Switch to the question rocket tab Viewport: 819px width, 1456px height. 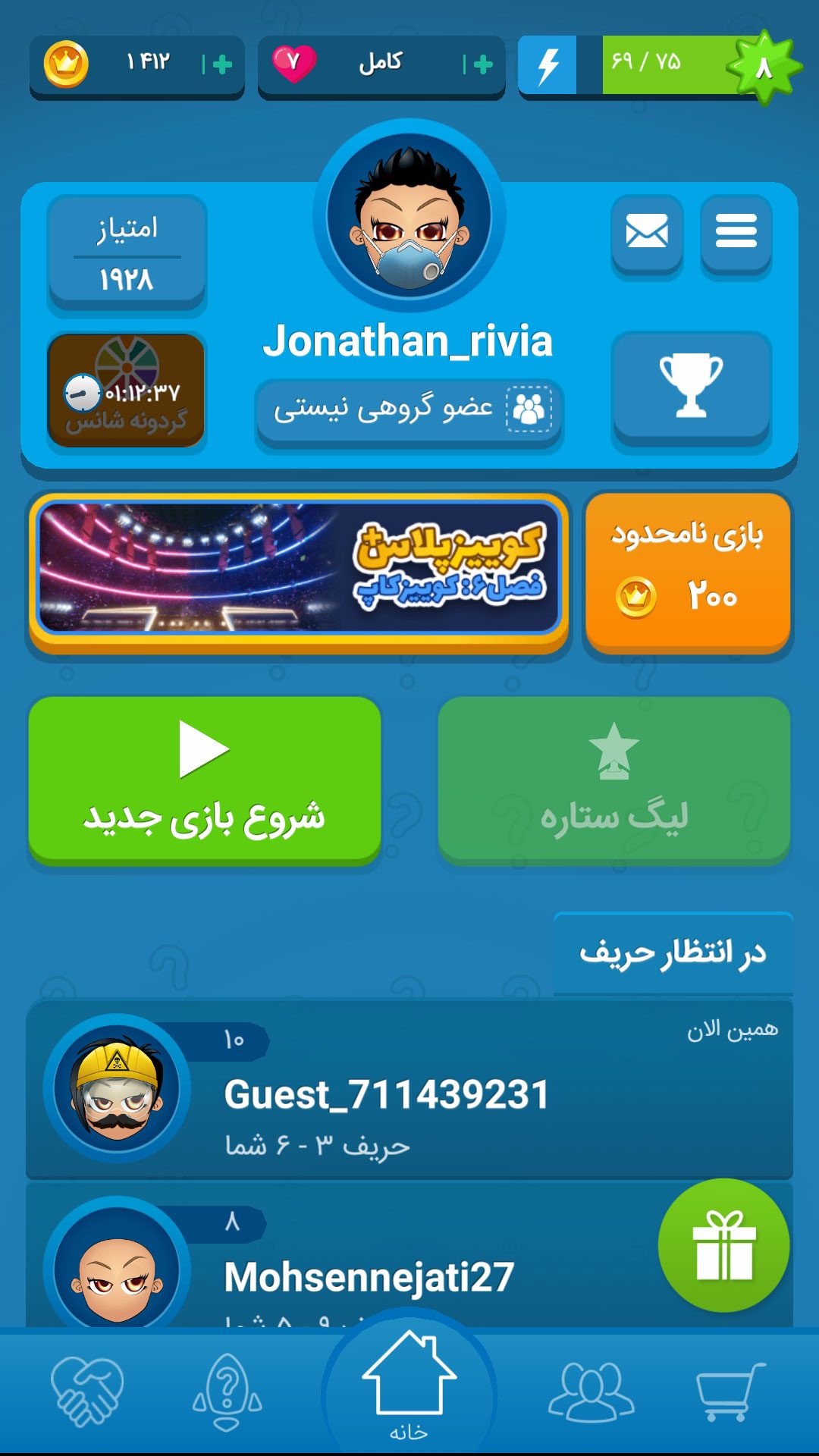[227, 1392]
